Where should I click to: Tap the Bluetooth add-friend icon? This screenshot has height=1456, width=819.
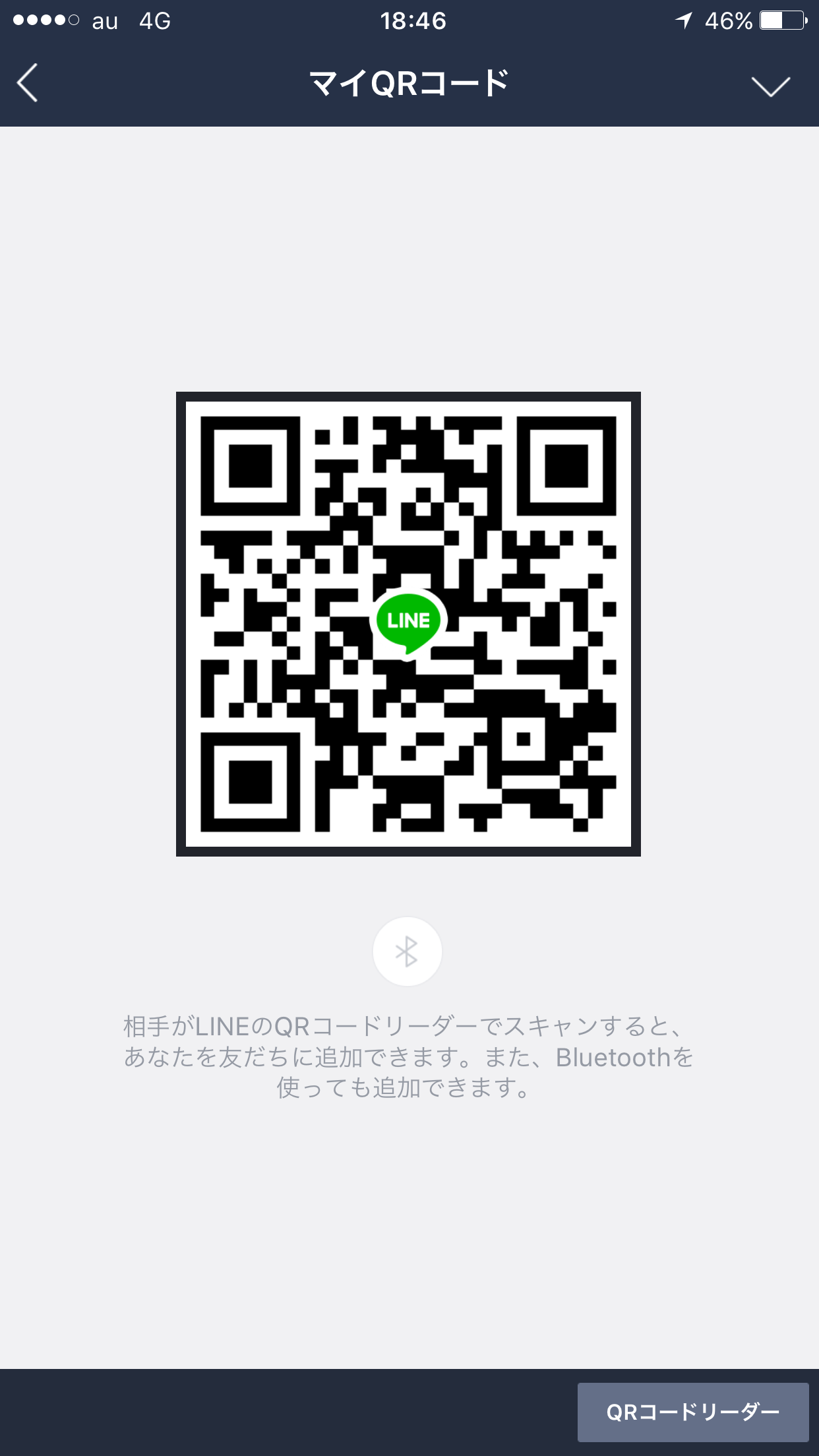point(407,952)
